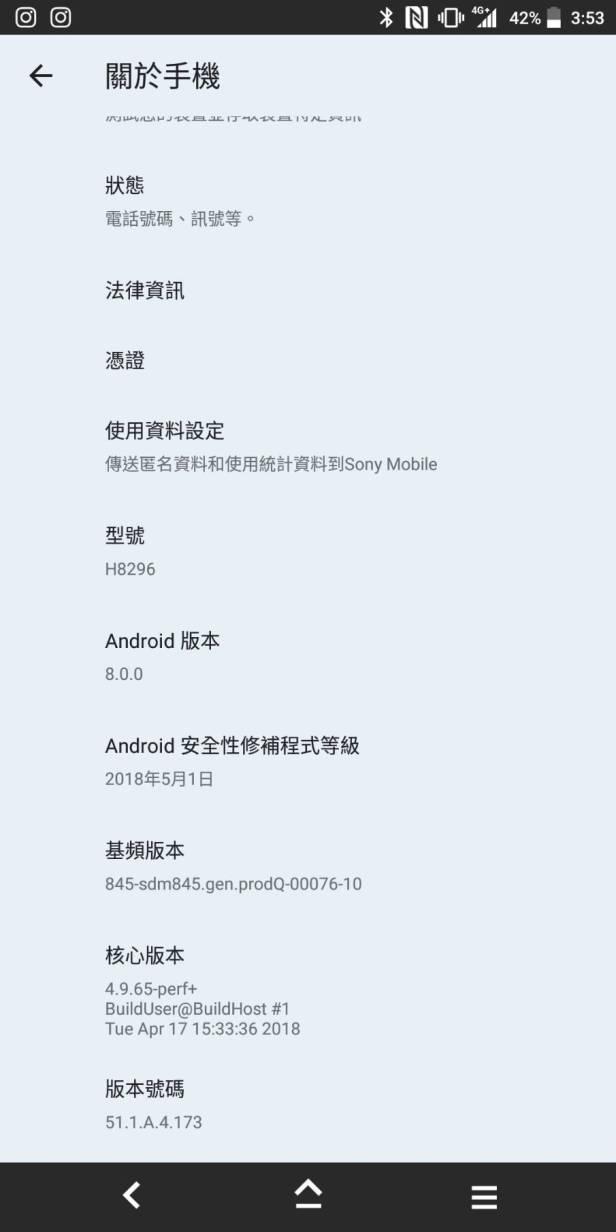
Task: Tap the system home button
Action: (308, 1196)
